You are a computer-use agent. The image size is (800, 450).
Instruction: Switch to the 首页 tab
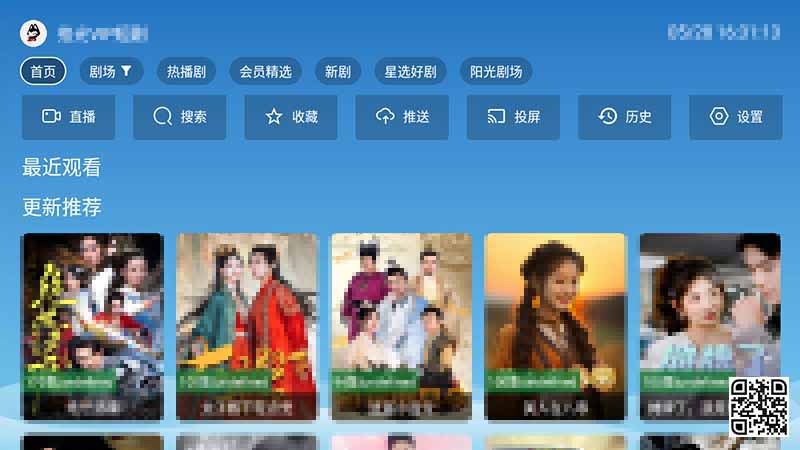pyautogui.click(x=43, y=72)
